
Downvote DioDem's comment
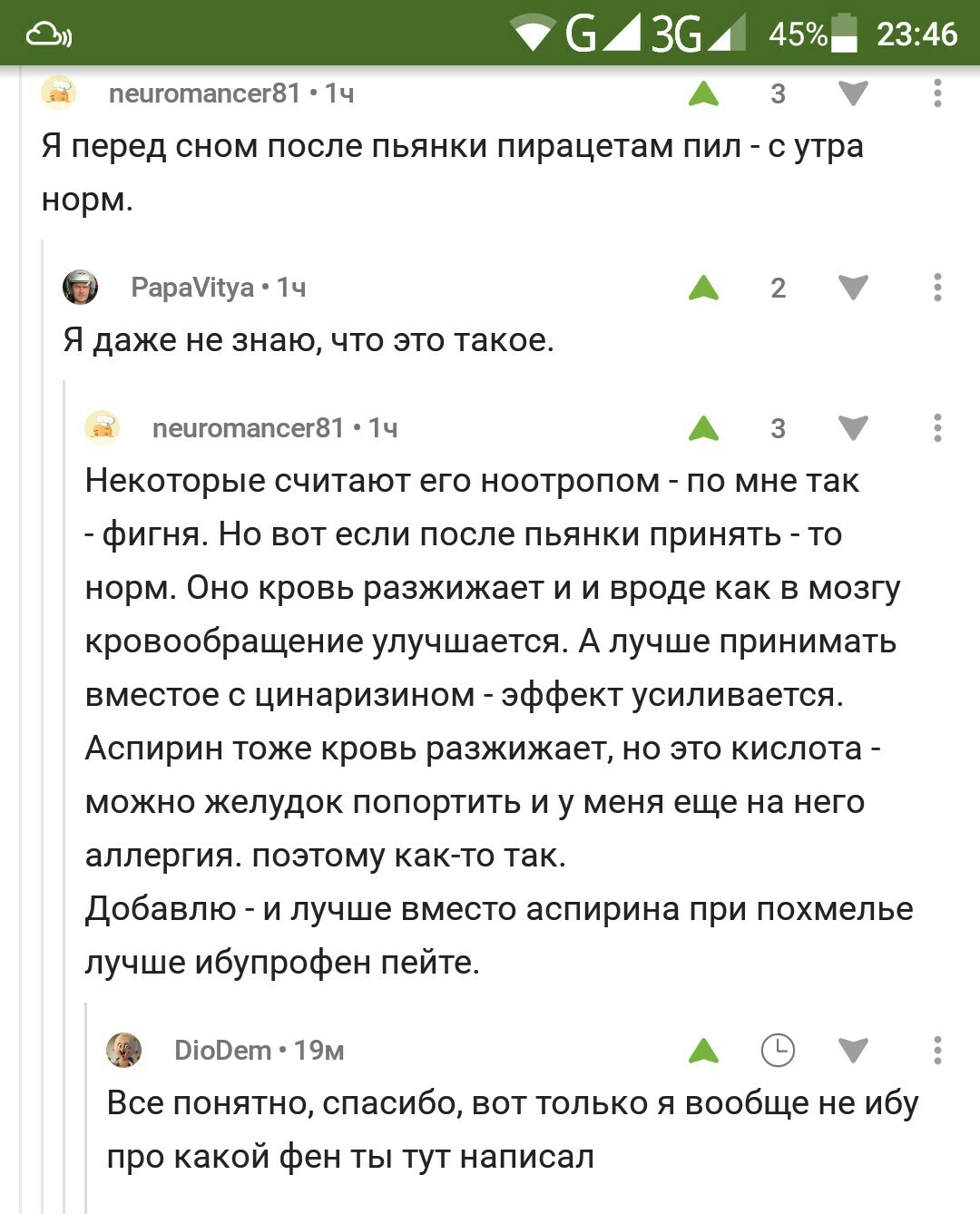click(853, 1051)
